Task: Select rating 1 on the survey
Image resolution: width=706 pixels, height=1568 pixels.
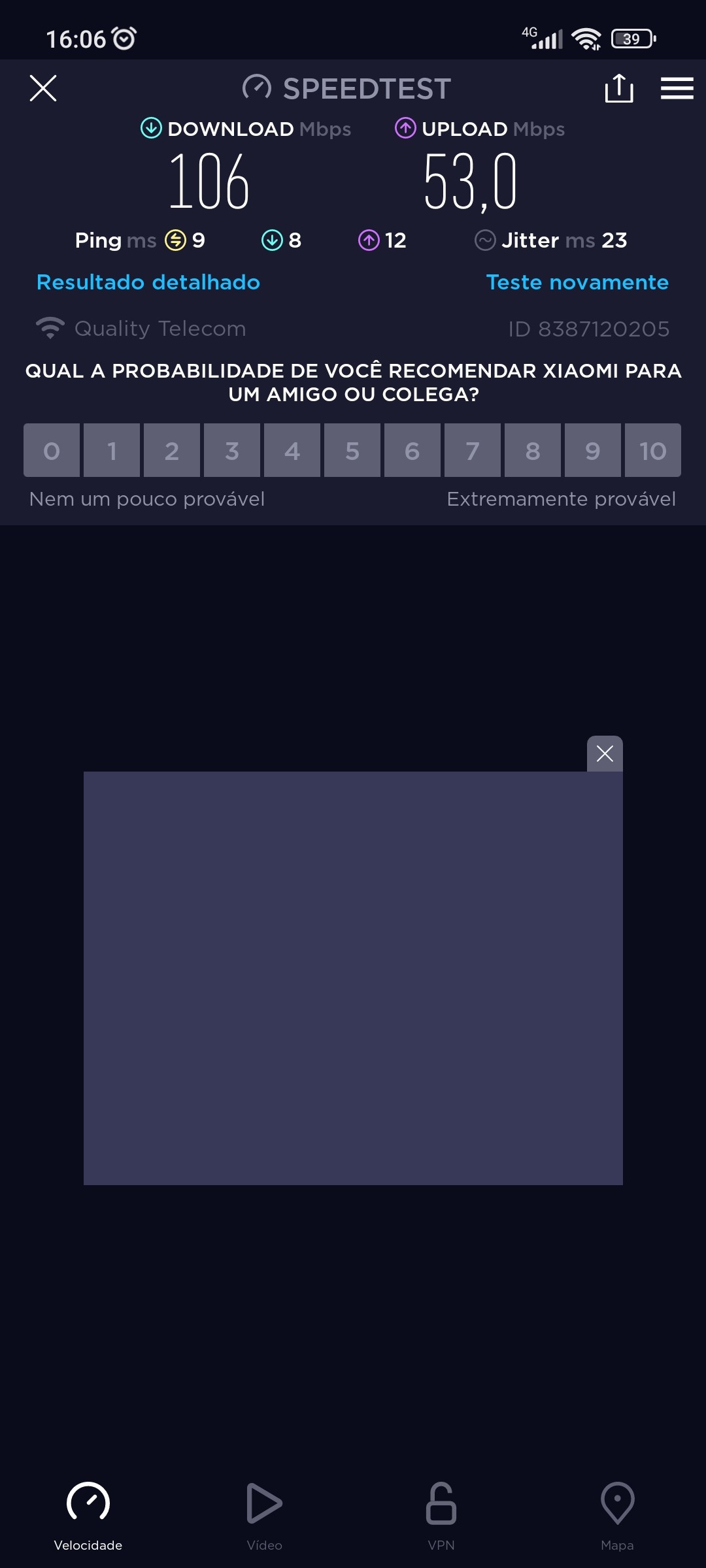Action: [x=112, y=450]
